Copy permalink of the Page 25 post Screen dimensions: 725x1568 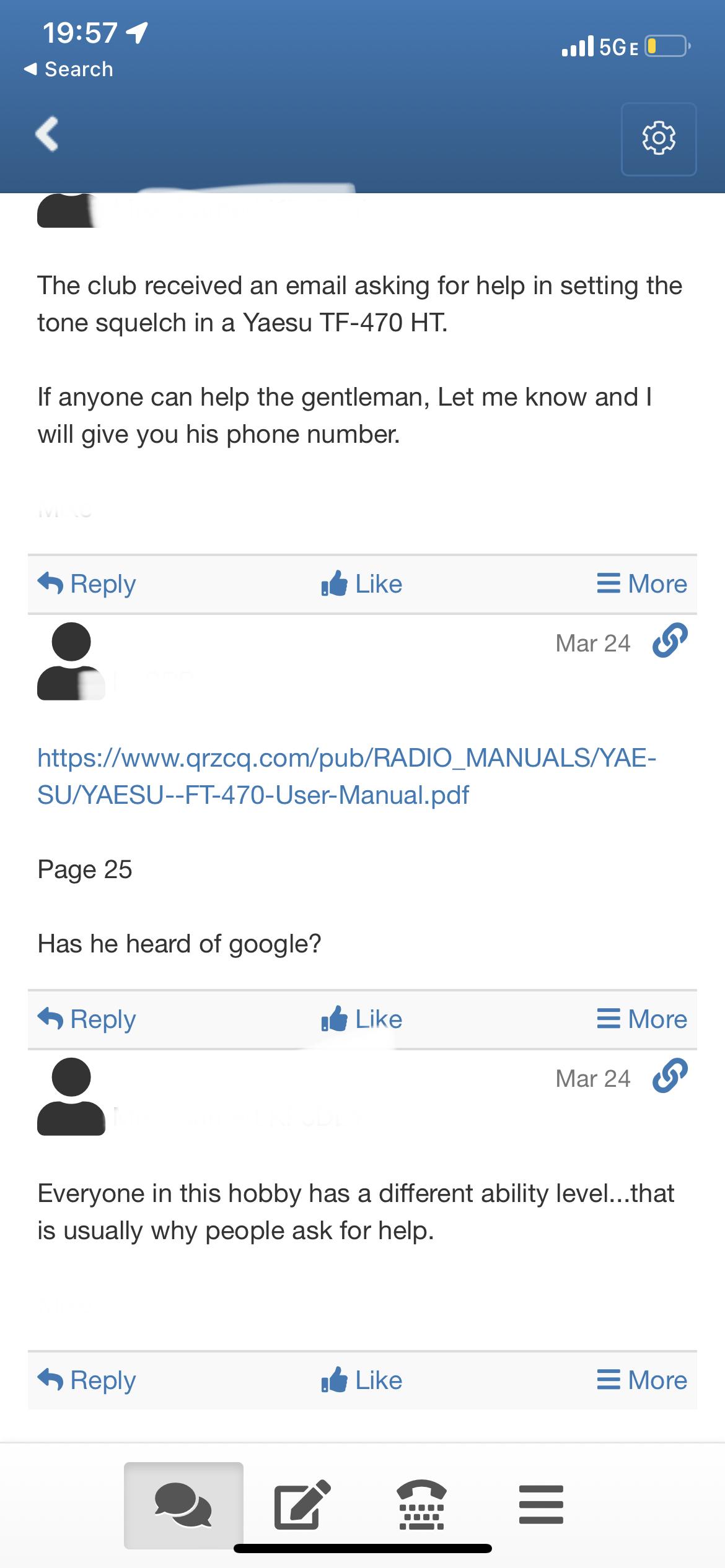[x=670, y=641]
